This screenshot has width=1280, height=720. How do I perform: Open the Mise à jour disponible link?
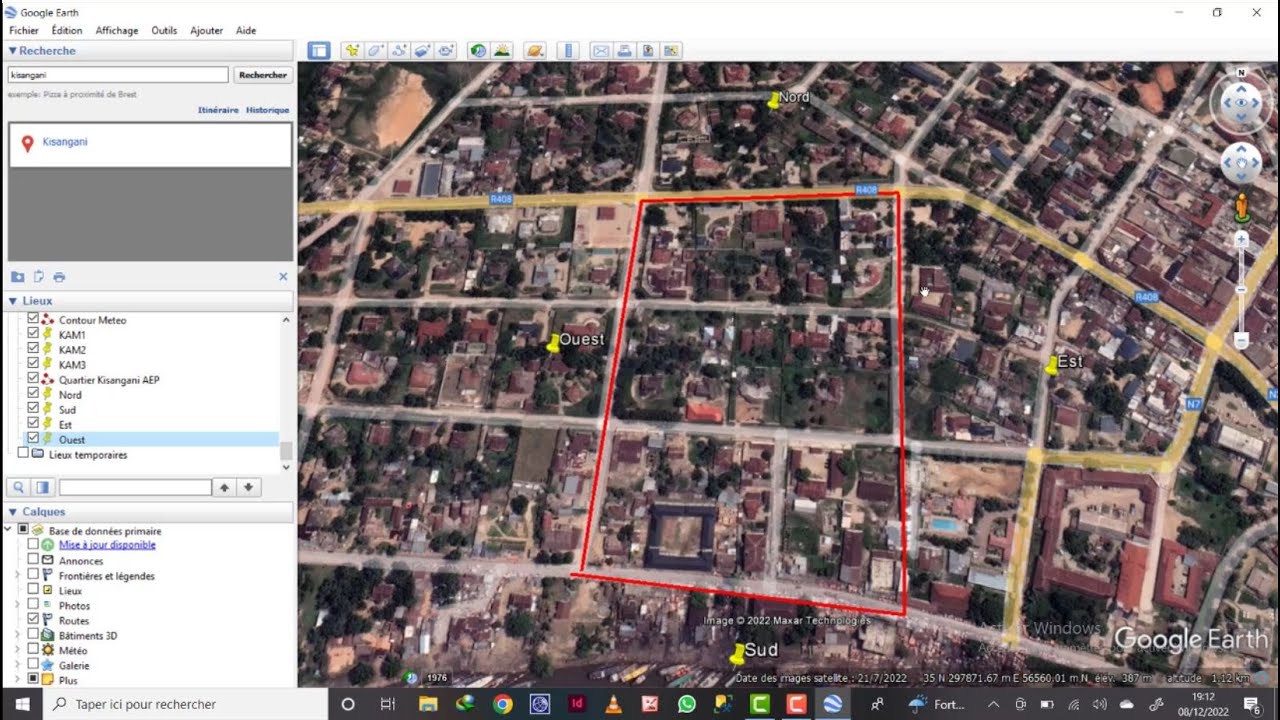pyautogui.click(x=107, y=545)
